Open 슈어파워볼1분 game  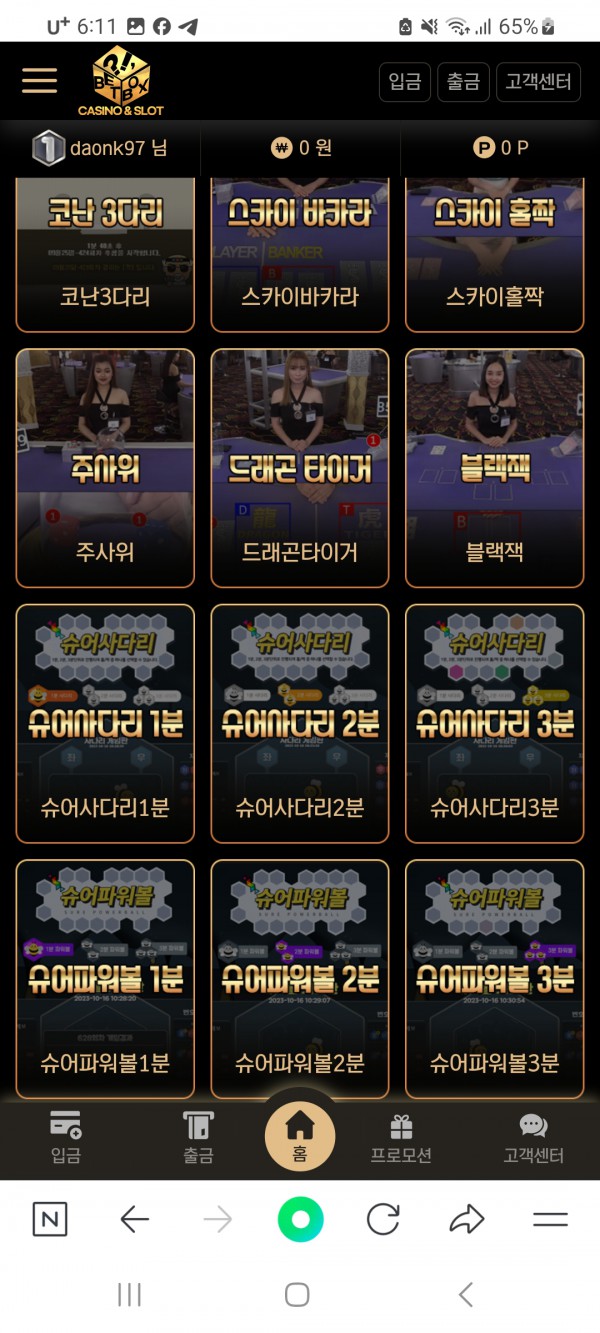coord(105,979)
